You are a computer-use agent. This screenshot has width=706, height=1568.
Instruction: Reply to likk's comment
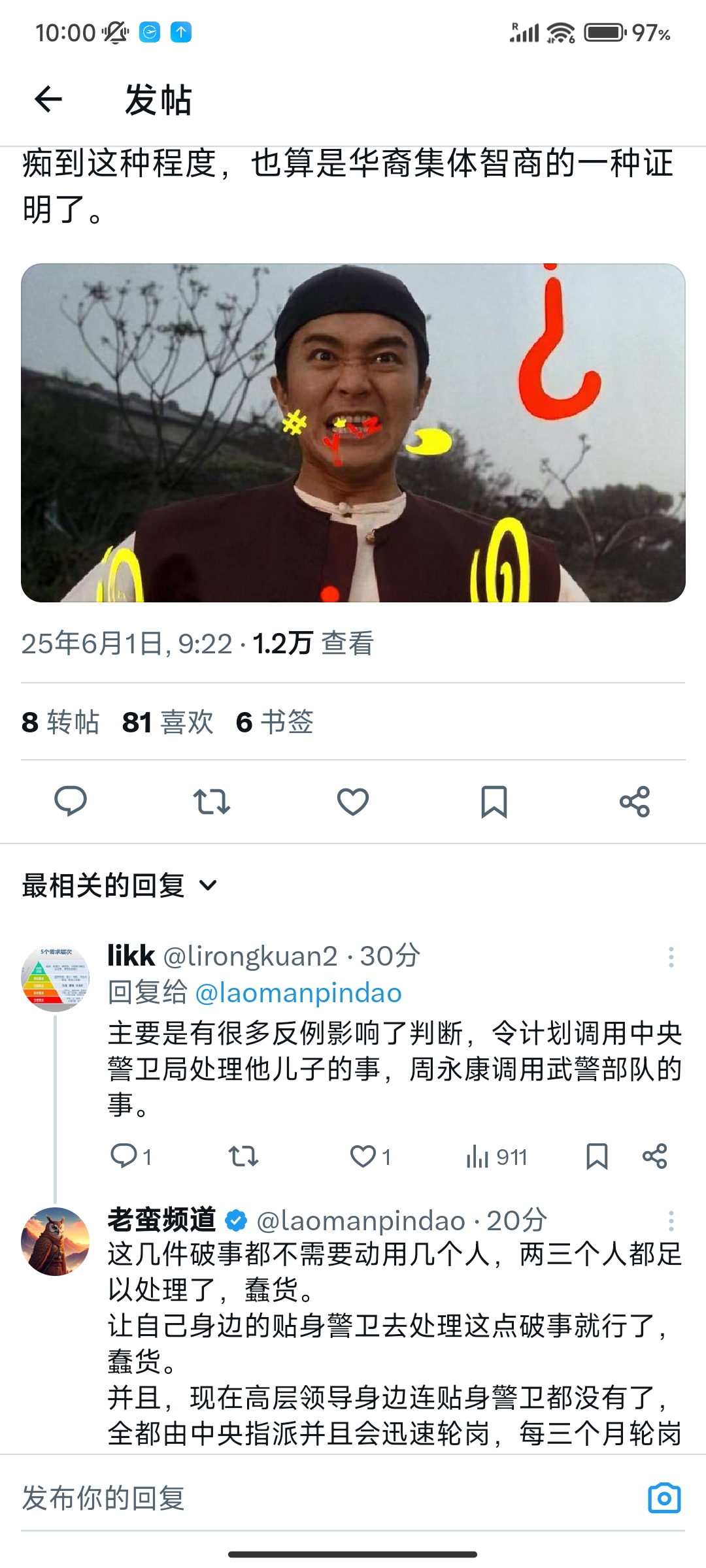coord(131,1156)
